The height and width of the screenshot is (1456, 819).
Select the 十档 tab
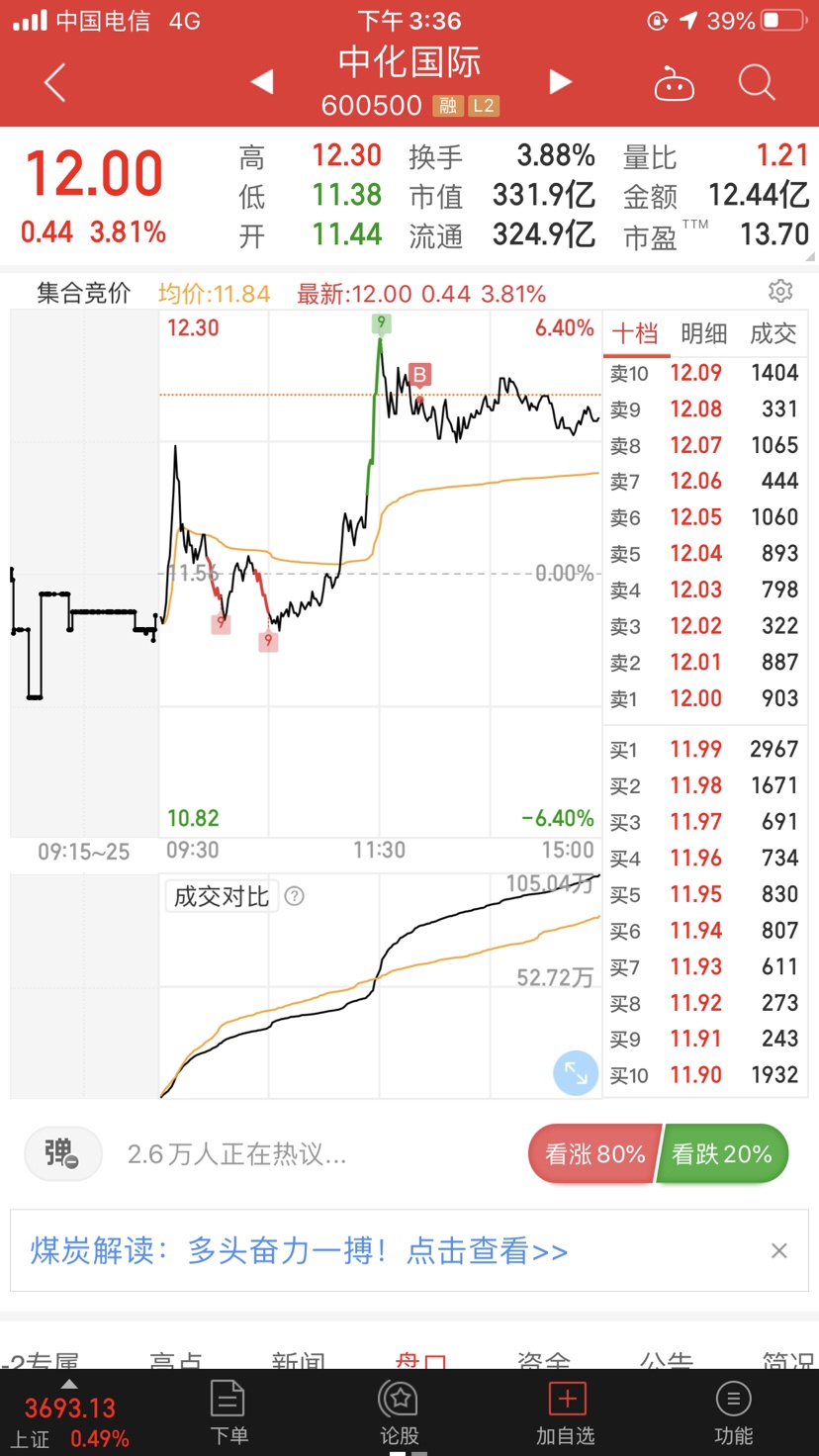(634, 334)
